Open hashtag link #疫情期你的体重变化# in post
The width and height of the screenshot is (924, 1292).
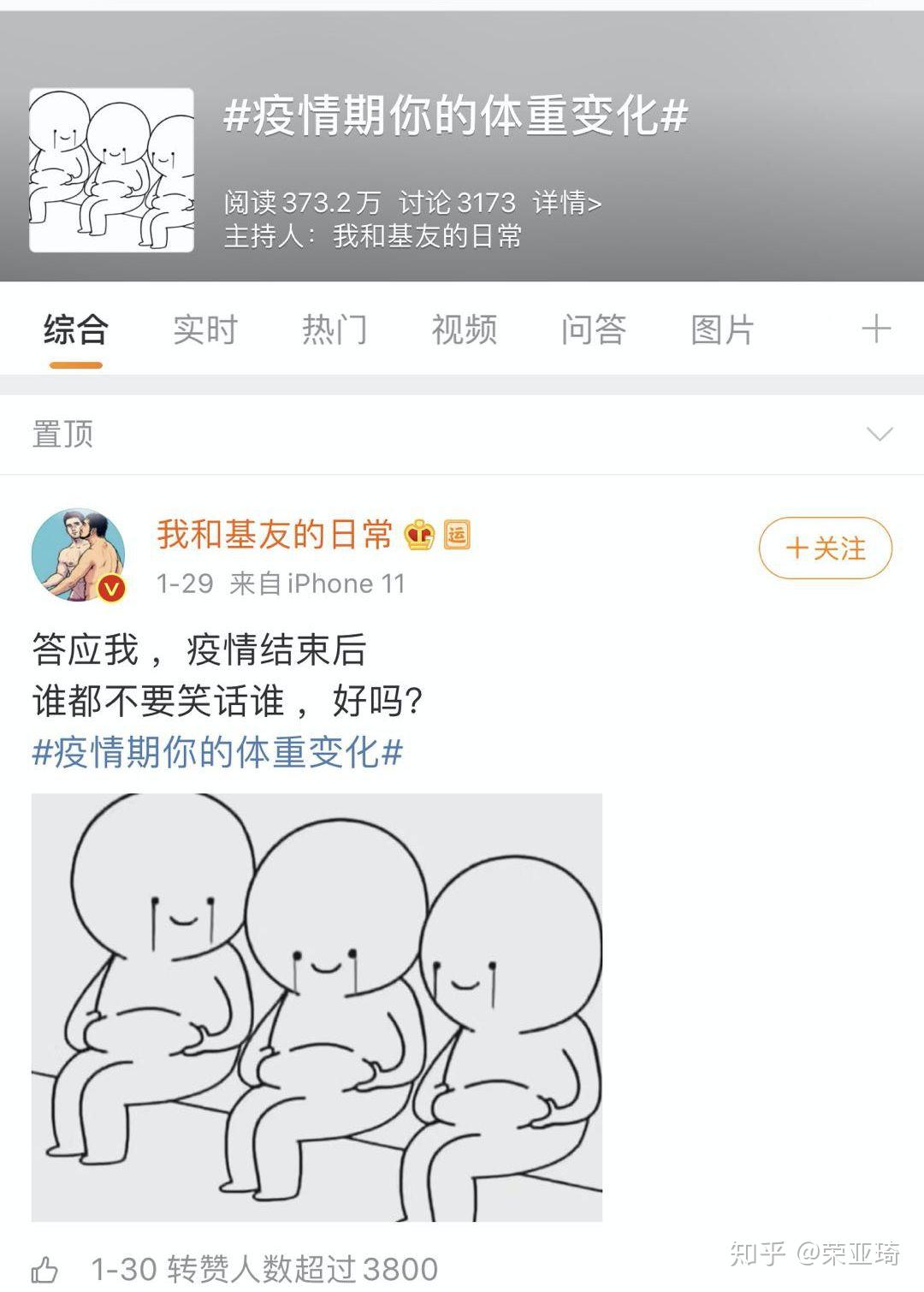tap(217, 753)
